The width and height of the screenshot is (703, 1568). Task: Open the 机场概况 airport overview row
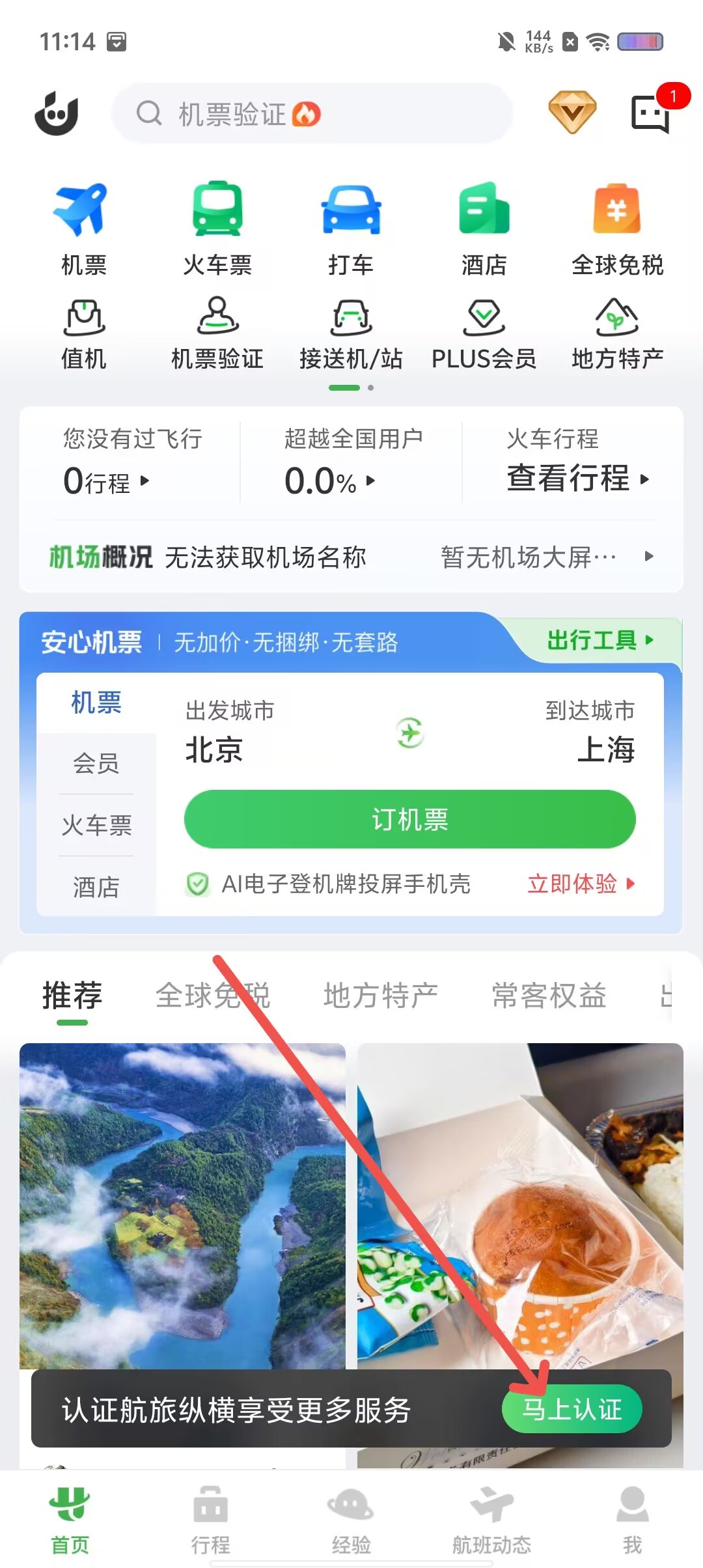point(351,557)
